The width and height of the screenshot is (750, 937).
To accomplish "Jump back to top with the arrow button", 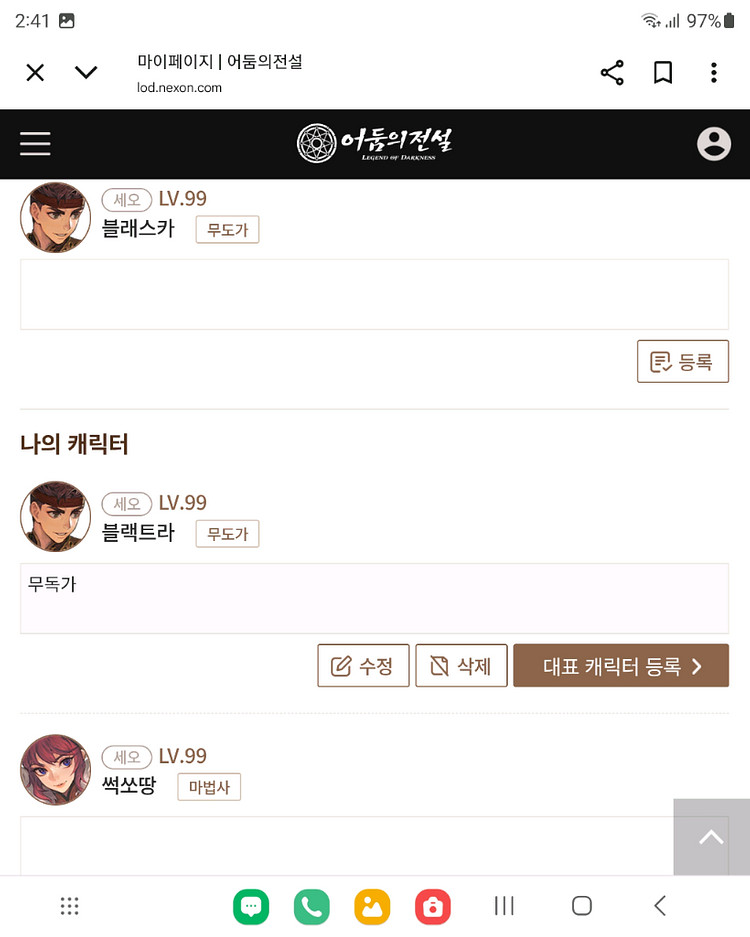I will (710, 838).
